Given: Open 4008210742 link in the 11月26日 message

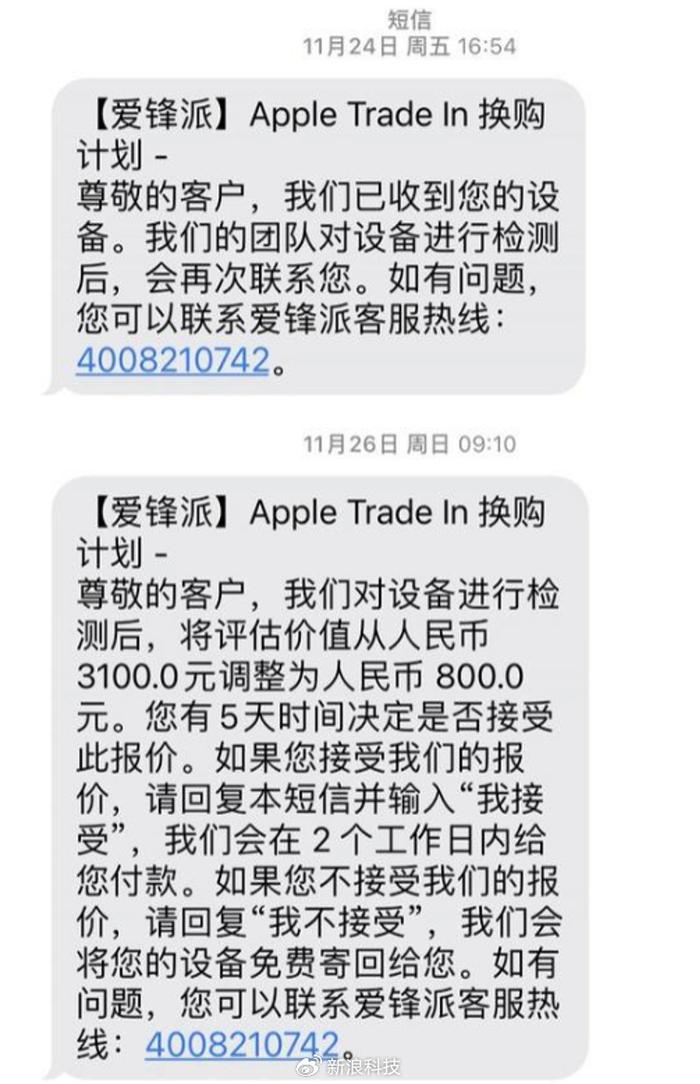Looking at the screenshot, I should click(243, 1044).
